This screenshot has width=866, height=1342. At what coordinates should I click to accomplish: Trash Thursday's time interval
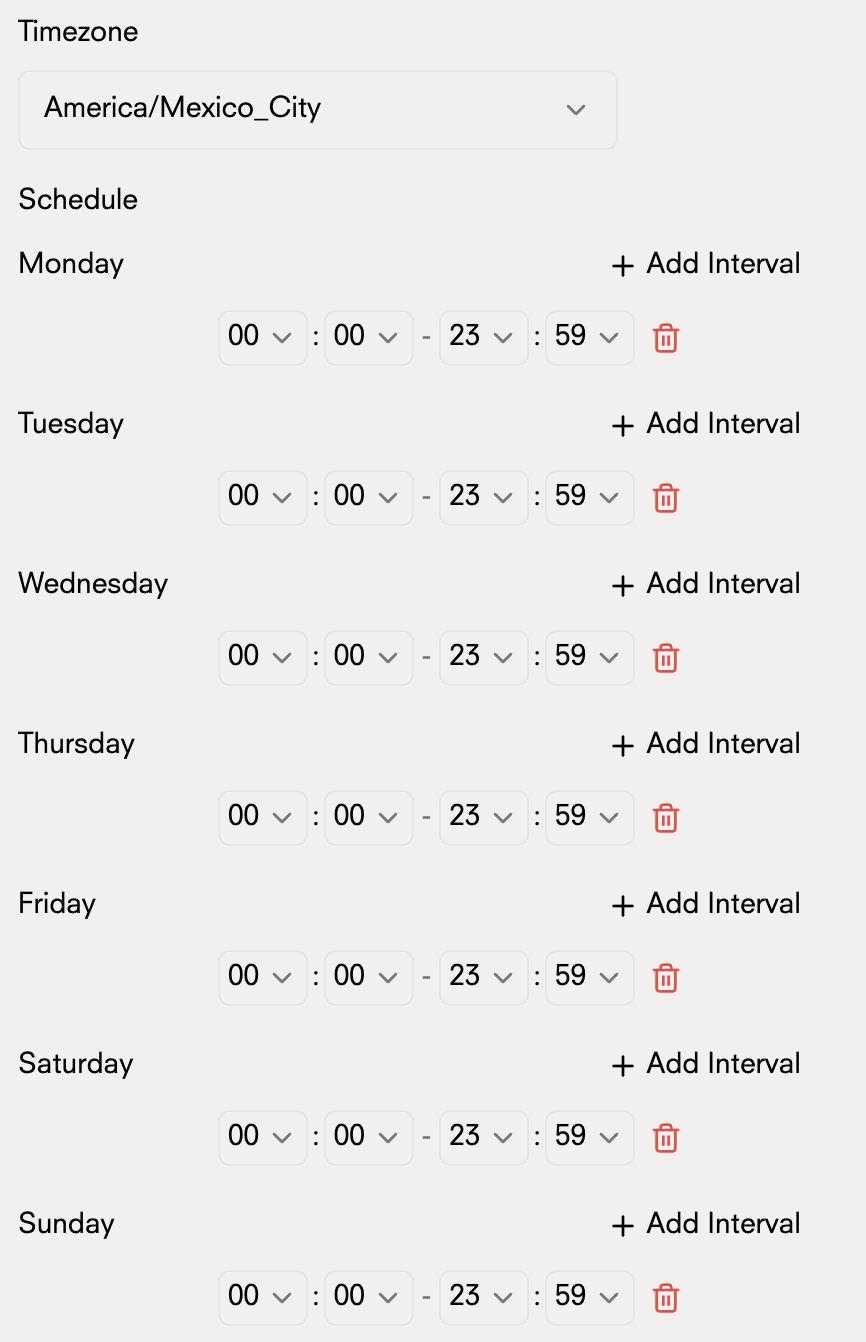(x=666, y=818)
